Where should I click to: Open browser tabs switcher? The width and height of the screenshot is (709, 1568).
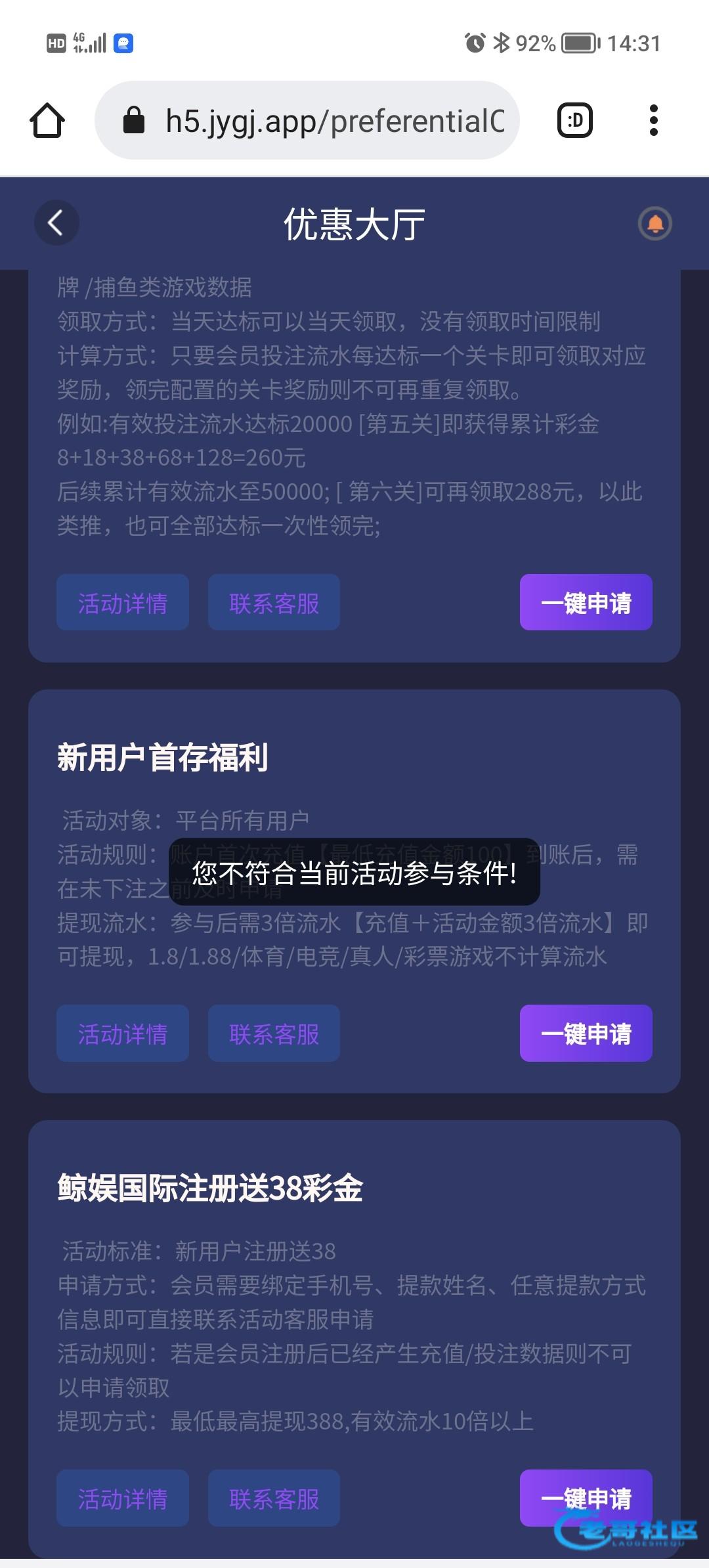tap(575, 120)
